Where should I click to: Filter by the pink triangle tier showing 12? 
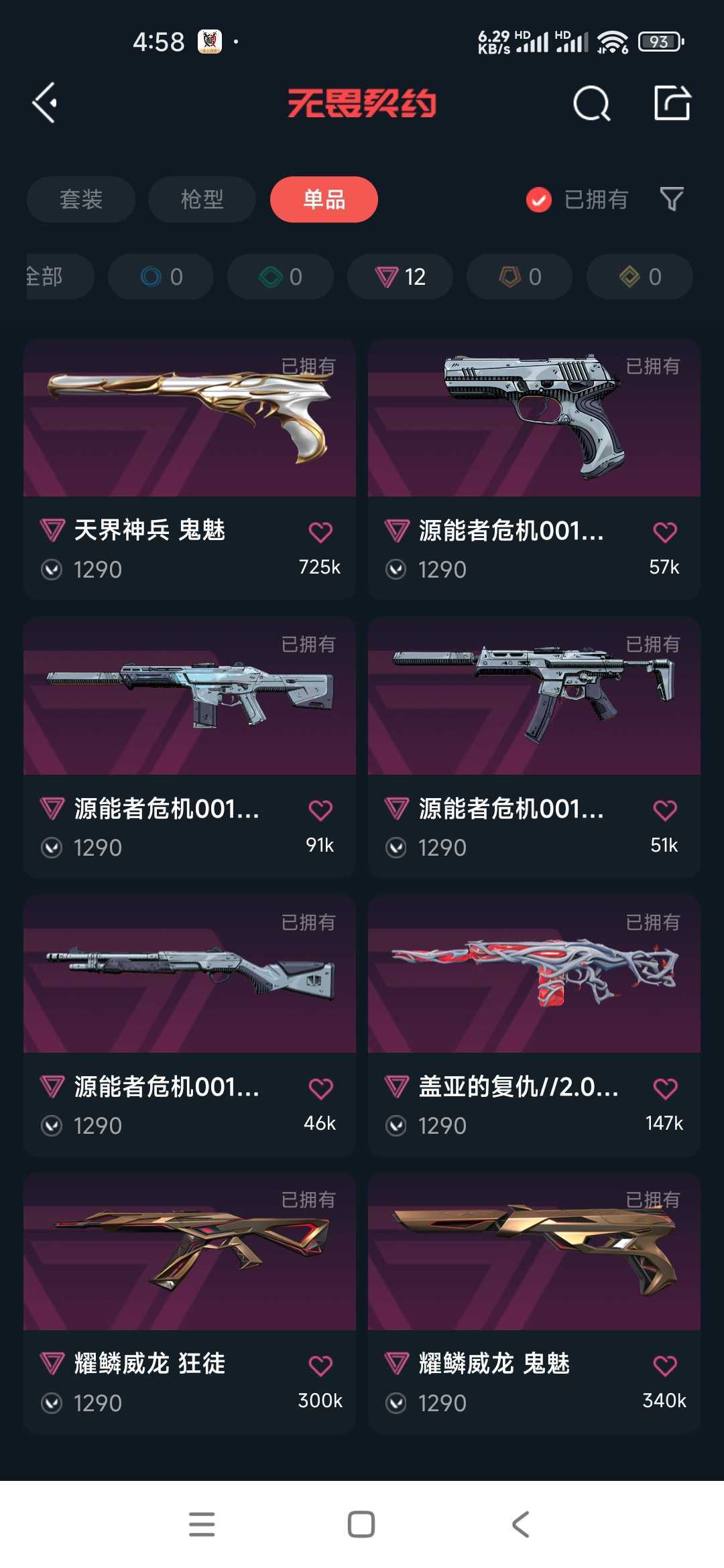400,276
